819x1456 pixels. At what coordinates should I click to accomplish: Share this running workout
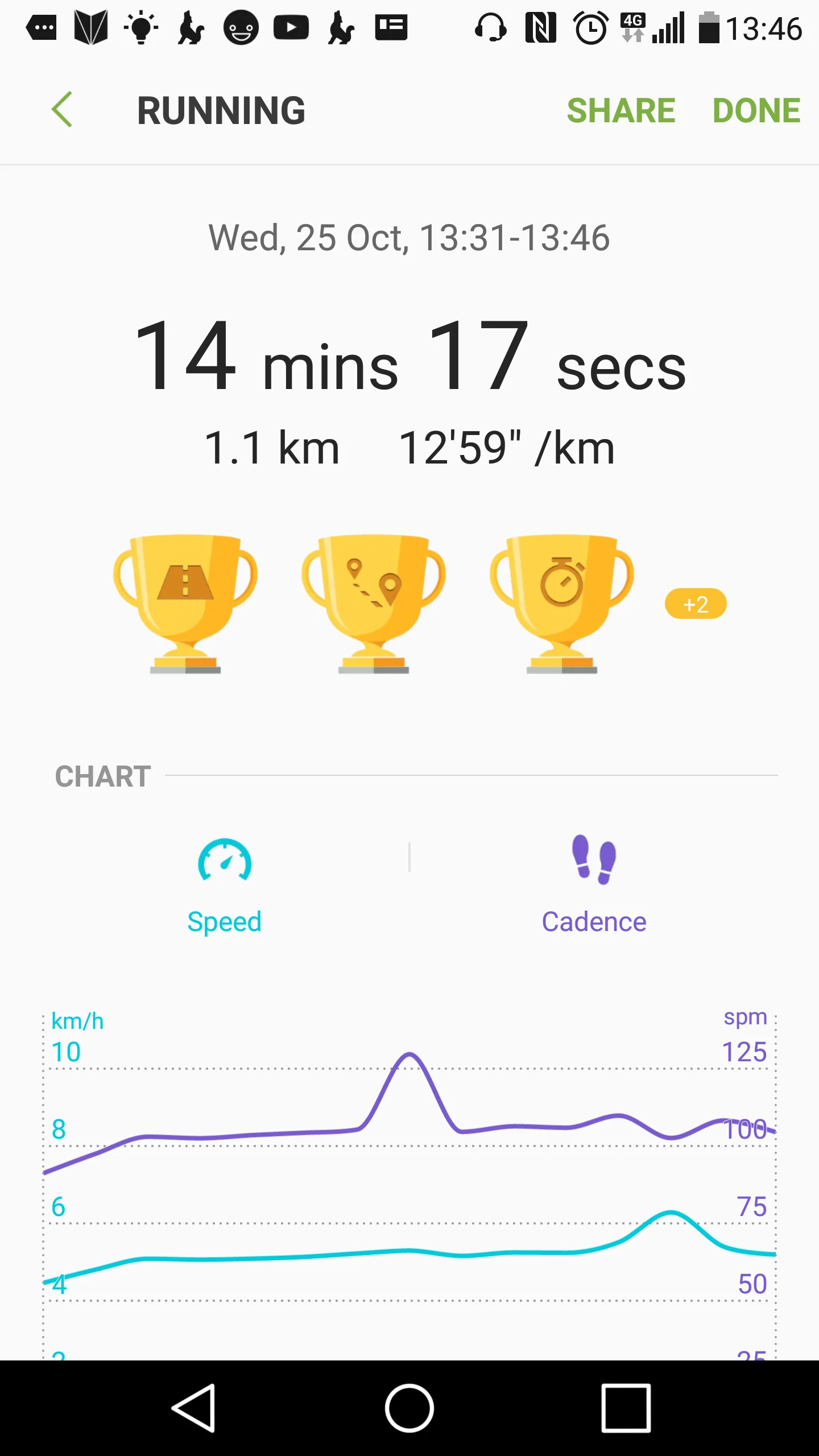pyautogui.click(x=621, y=110)
